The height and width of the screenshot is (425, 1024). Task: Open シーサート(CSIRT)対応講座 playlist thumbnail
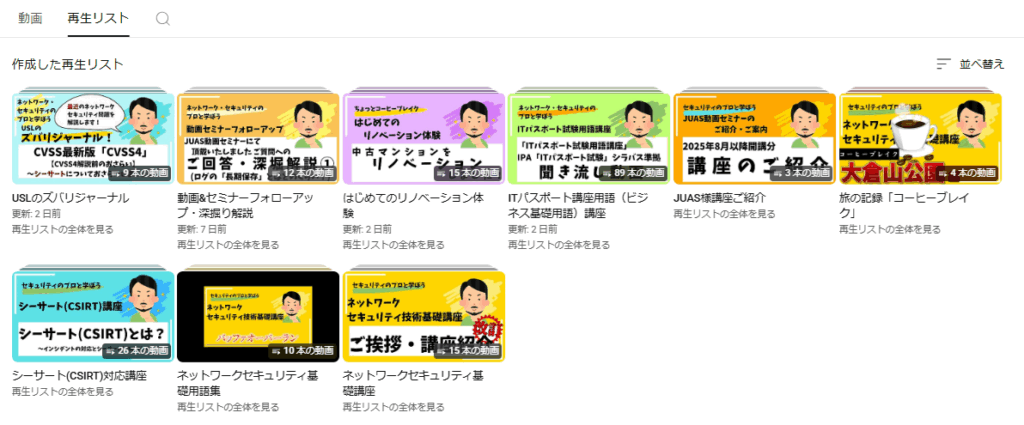[x=92, y=316]
